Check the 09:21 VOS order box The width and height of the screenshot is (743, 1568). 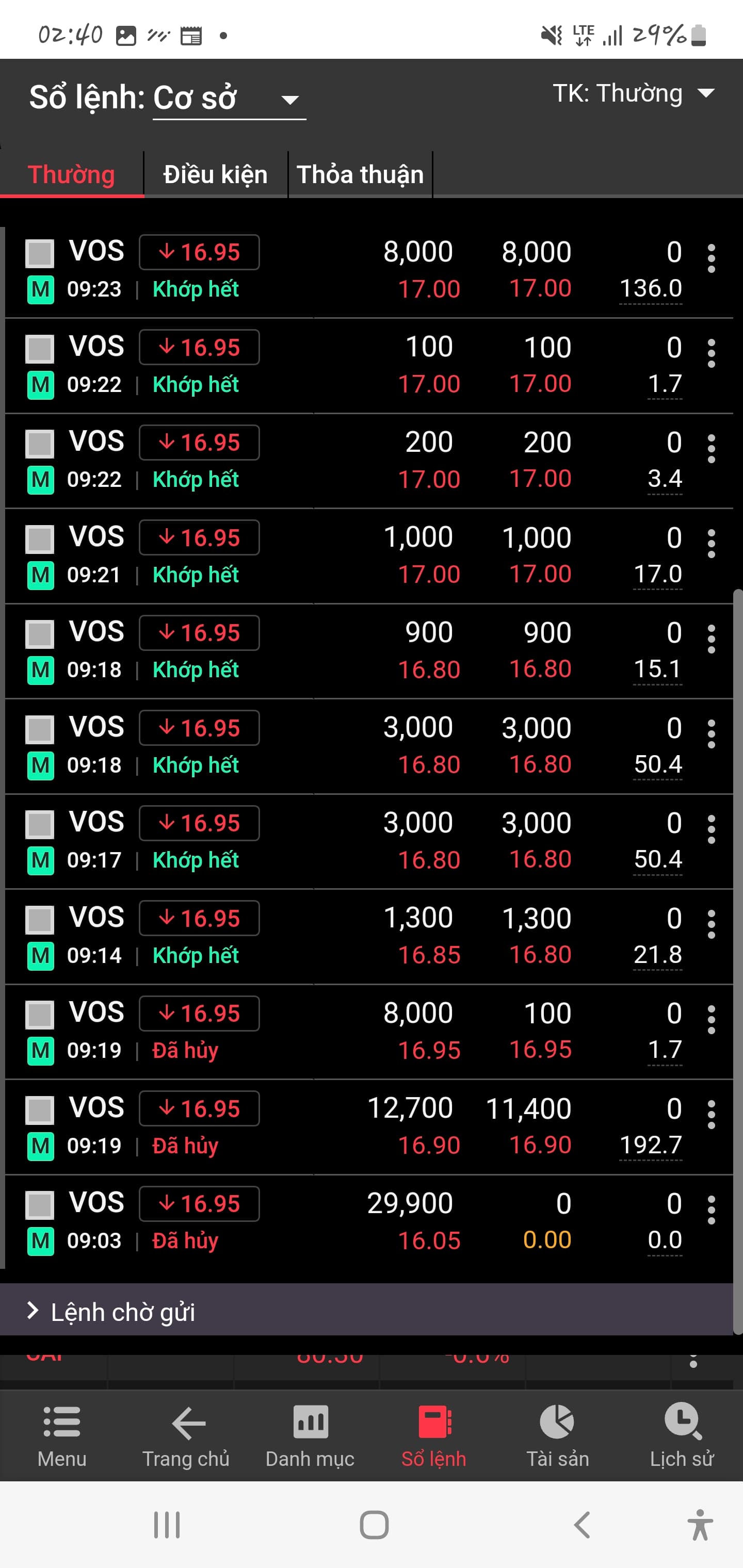[40, 538]
